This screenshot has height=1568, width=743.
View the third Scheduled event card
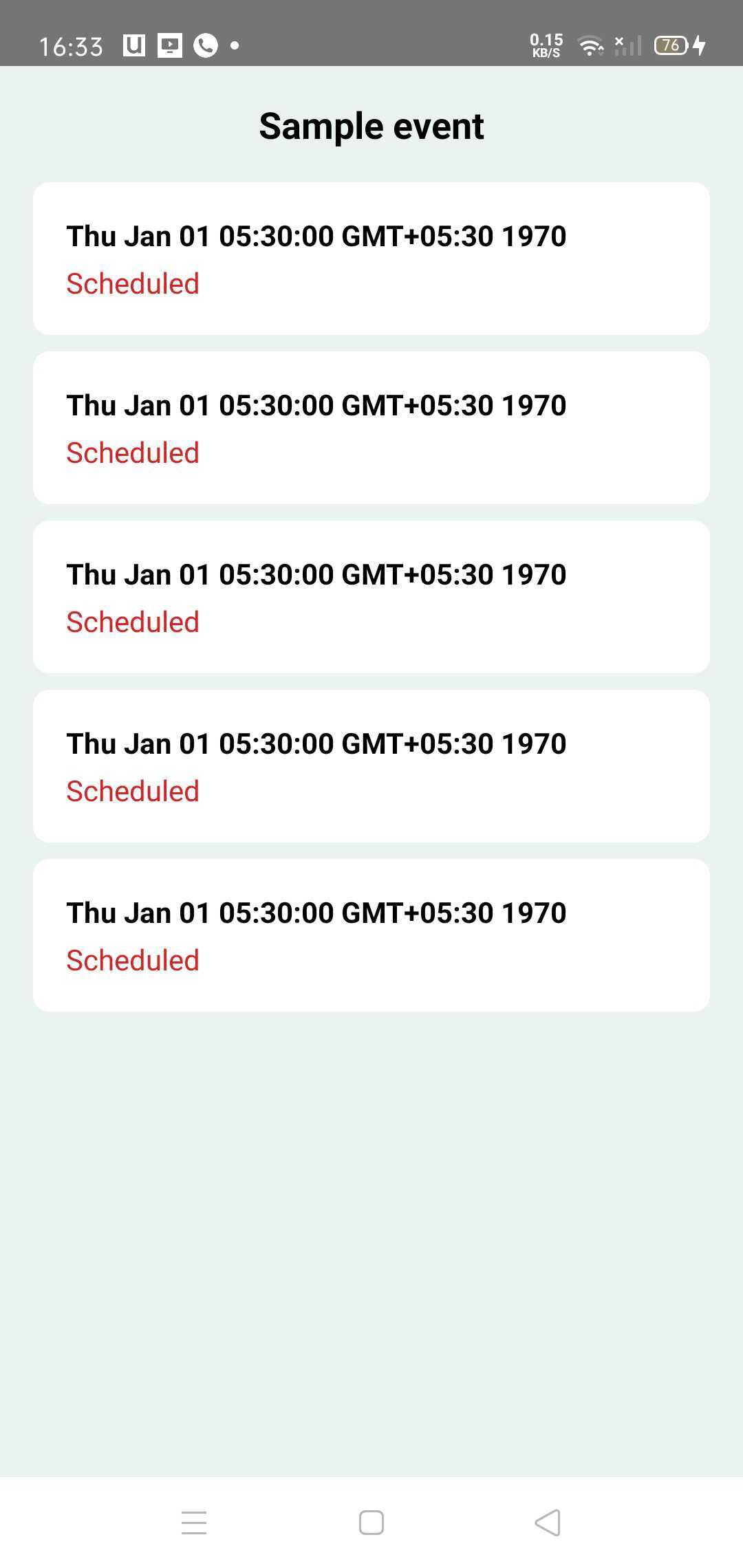pyautogui.click(x=371, y=597)
